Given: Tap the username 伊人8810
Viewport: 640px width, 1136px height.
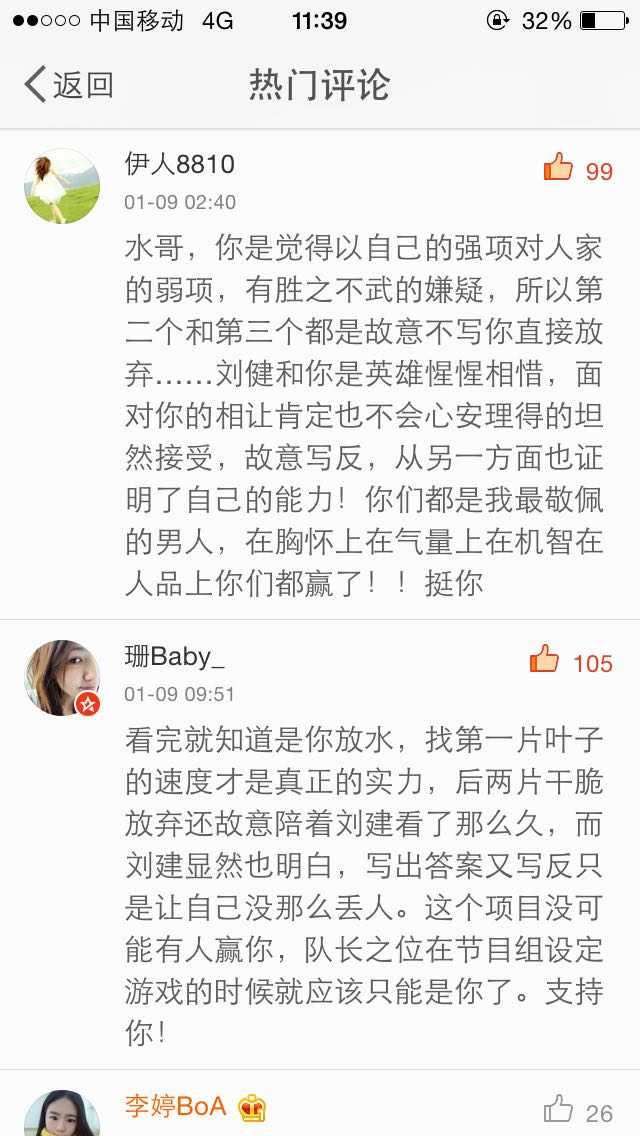Looking at the screenshot, I should 180,163.
